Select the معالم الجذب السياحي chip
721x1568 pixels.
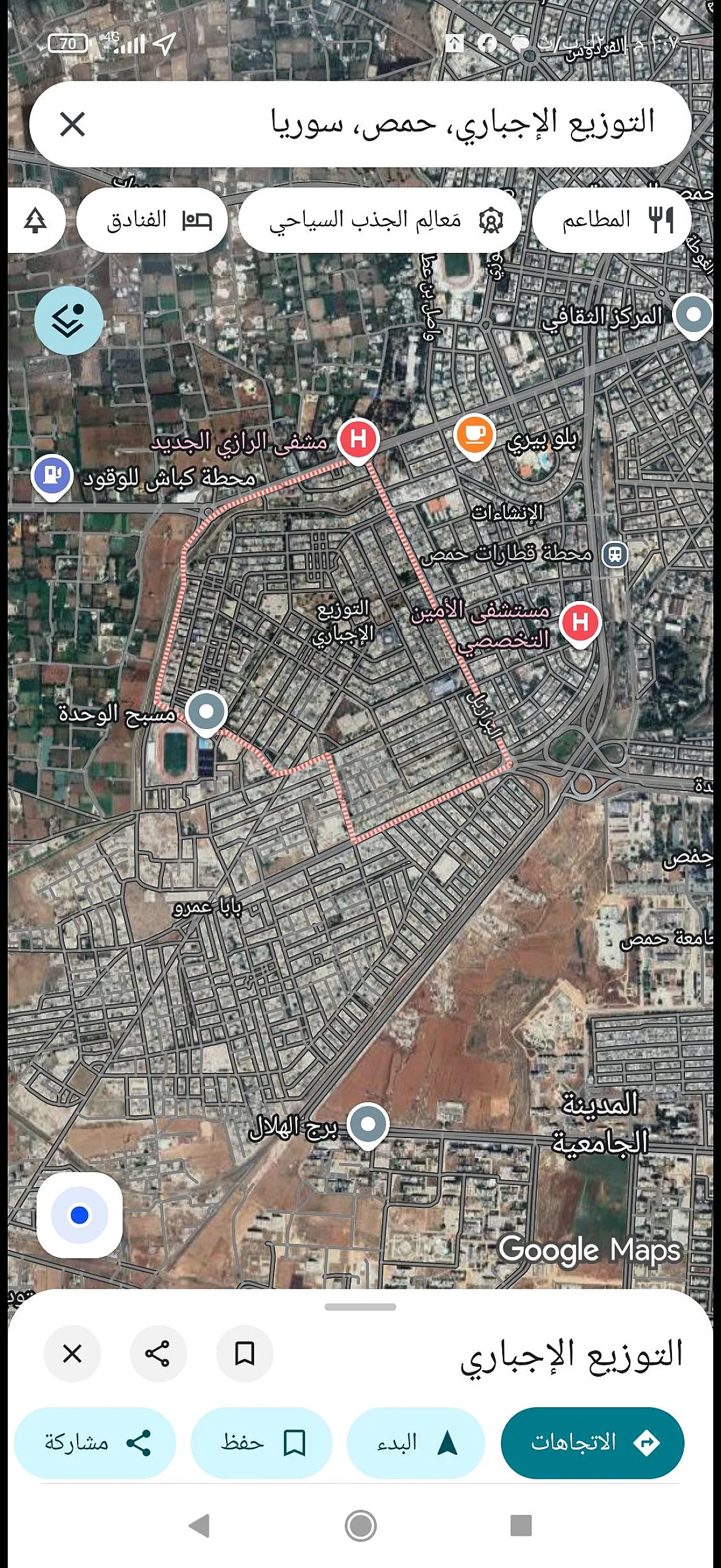click(x=380, y=219)
